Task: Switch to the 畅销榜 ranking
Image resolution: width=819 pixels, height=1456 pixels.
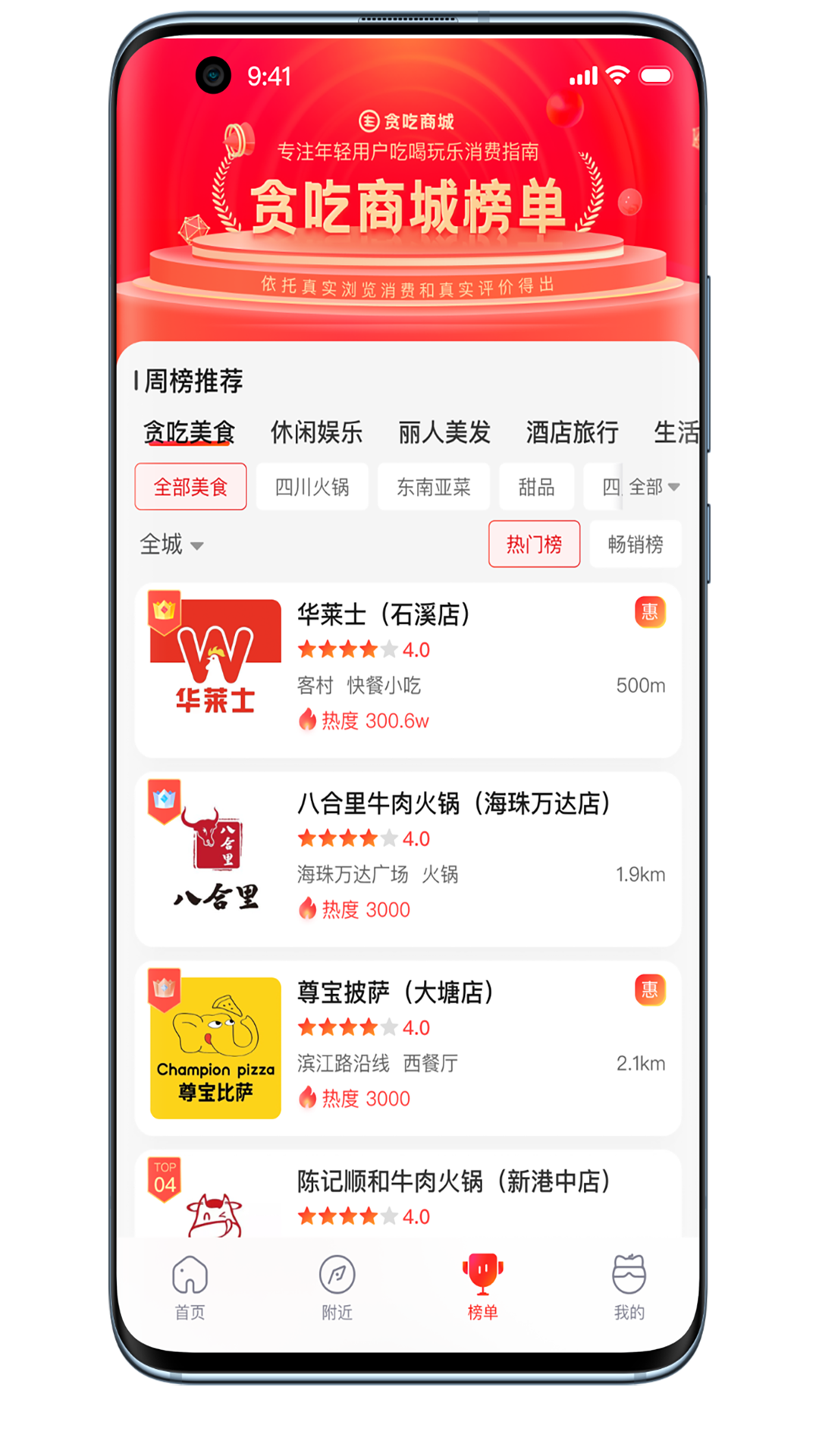Action: point(635,544)
